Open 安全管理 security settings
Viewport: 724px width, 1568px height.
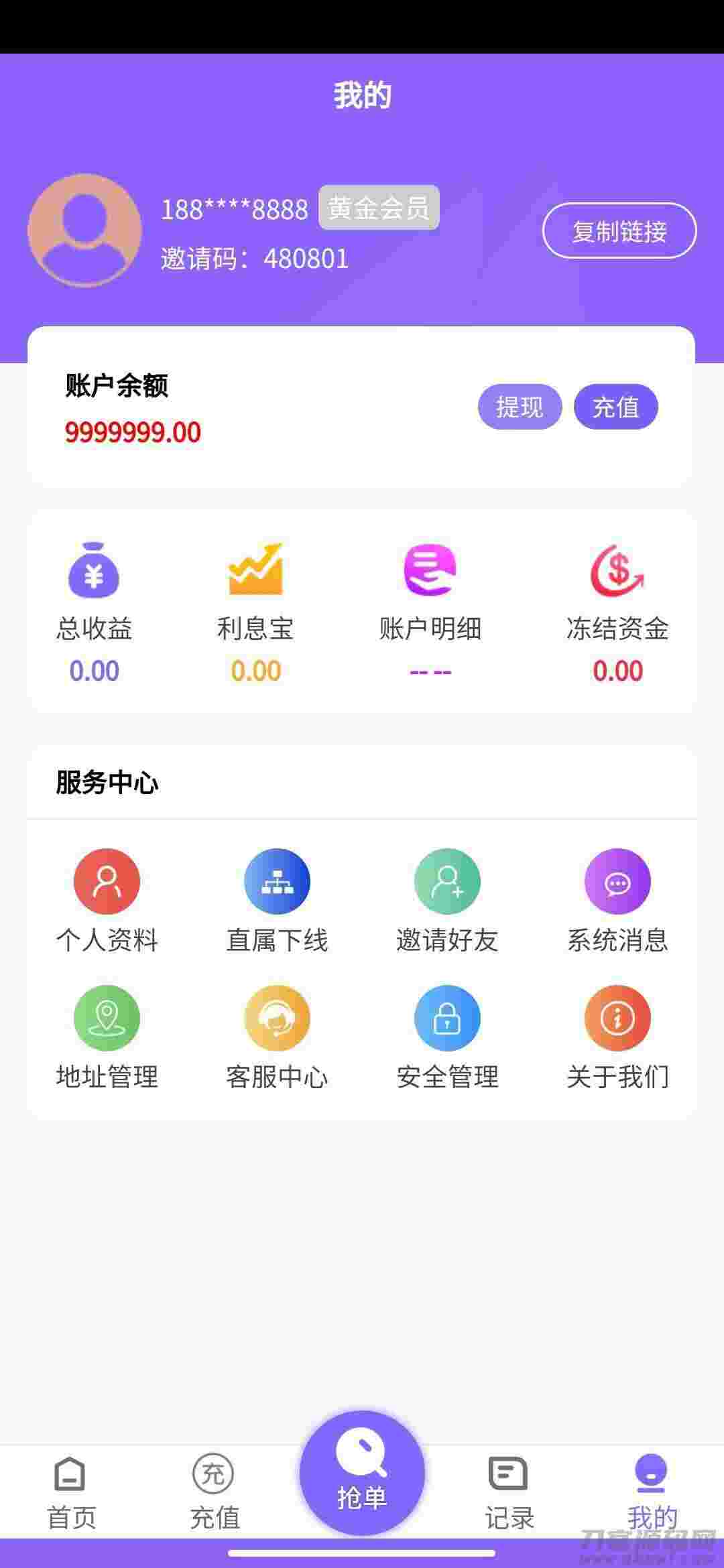coord(447,1037)
